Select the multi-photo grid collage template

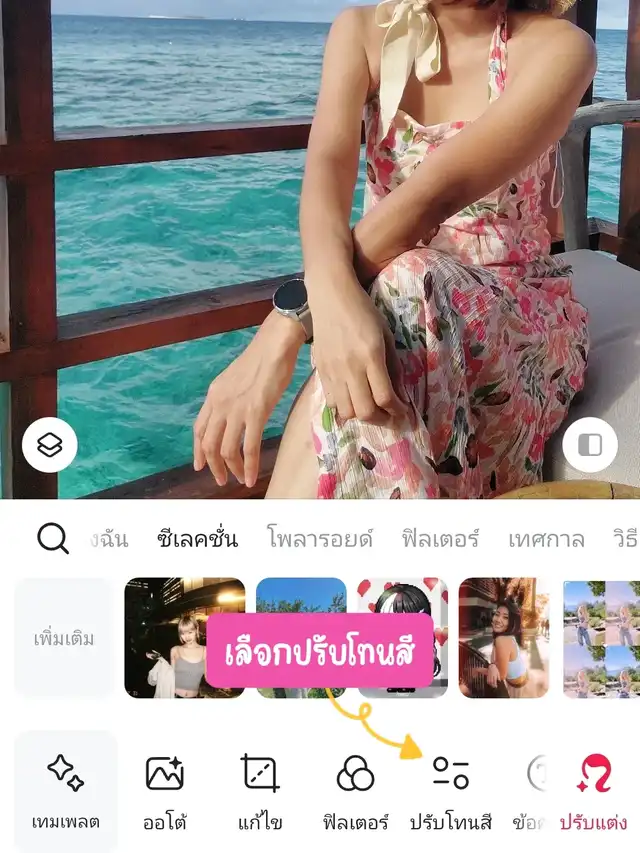click(601, 638)
